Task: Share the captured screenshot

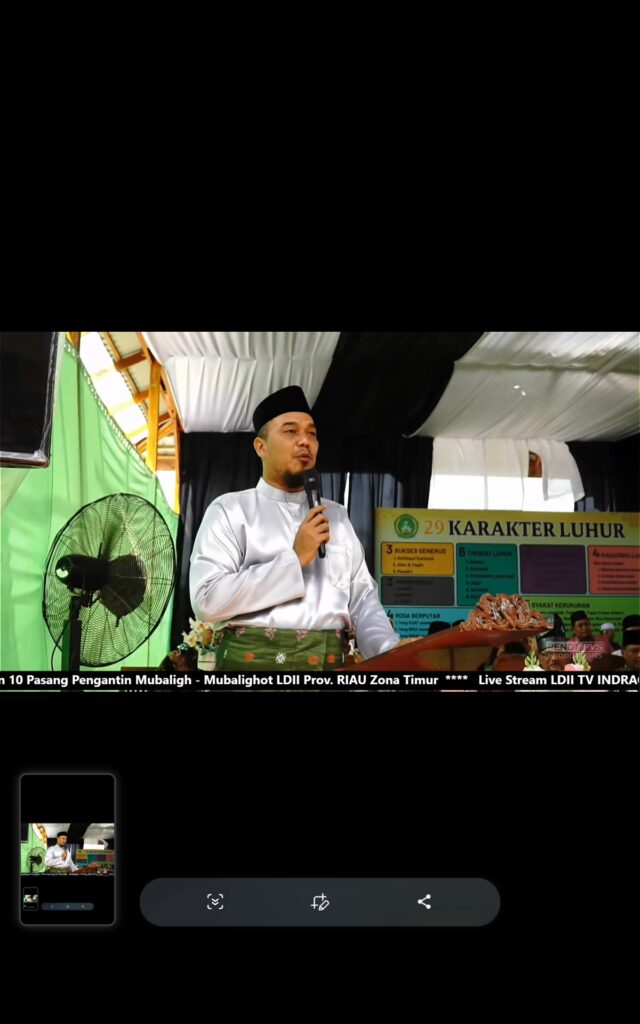Action: point(424,902)
